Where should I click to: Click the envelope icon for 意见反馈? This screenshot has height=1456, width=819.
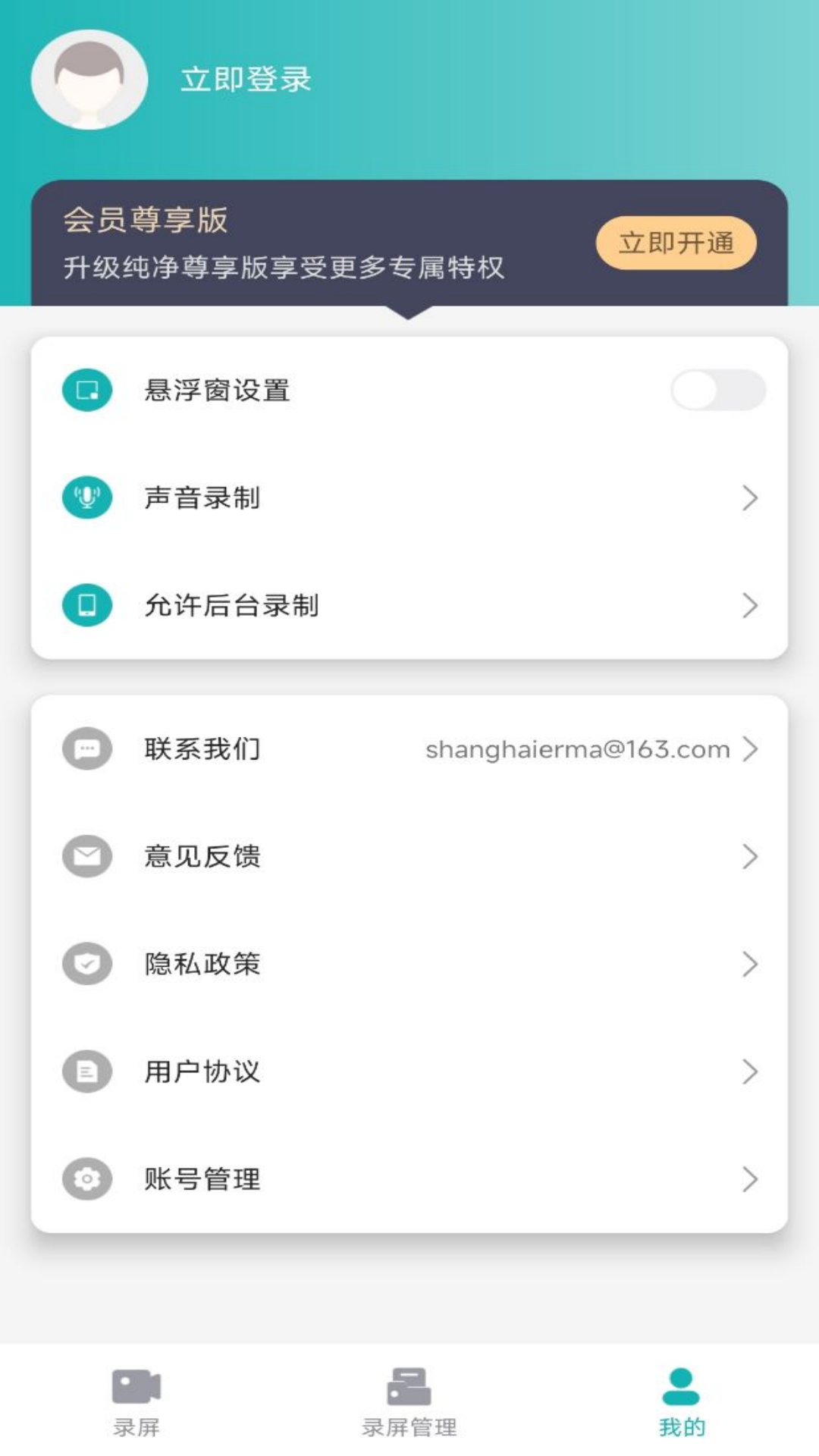(87, 857)
